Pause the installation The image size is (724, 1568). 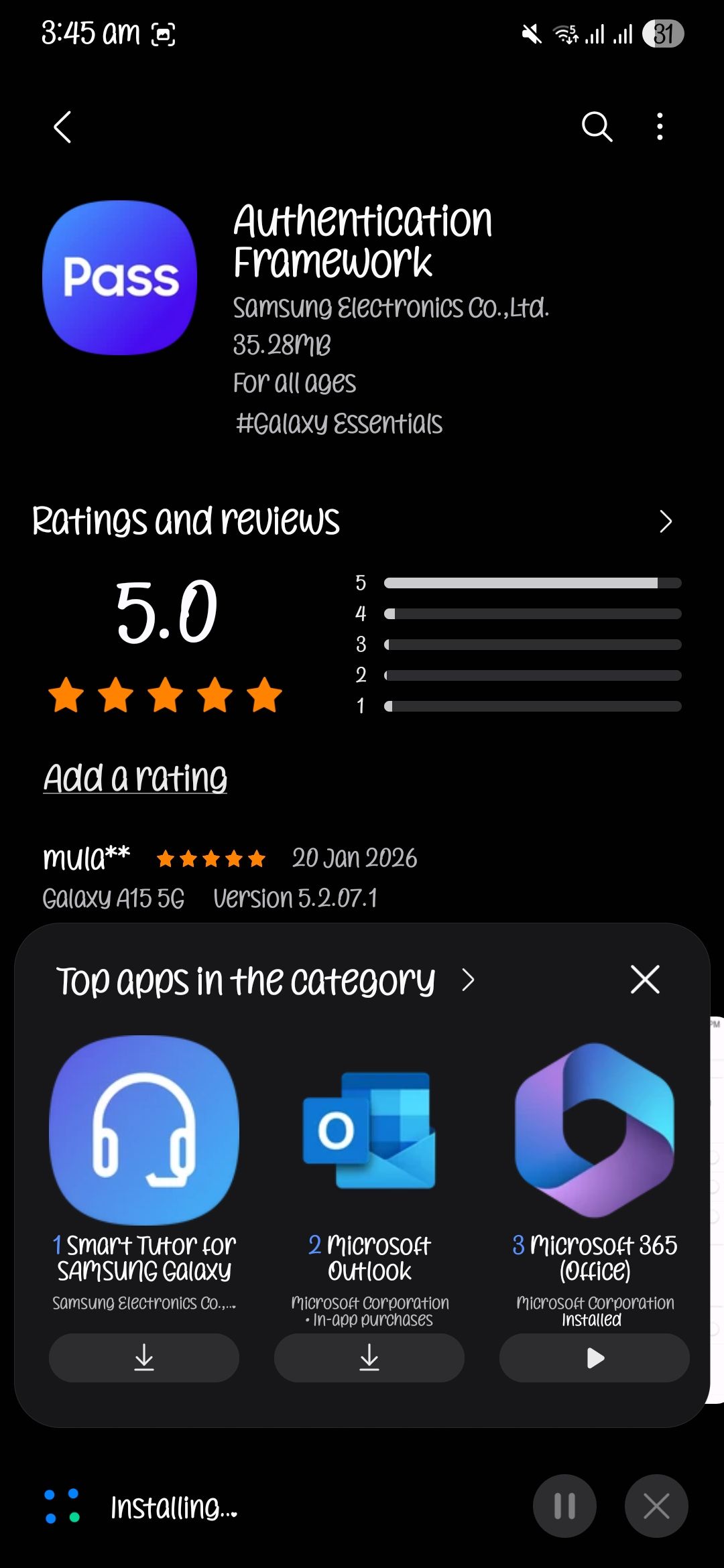(x=564, y=1506)
